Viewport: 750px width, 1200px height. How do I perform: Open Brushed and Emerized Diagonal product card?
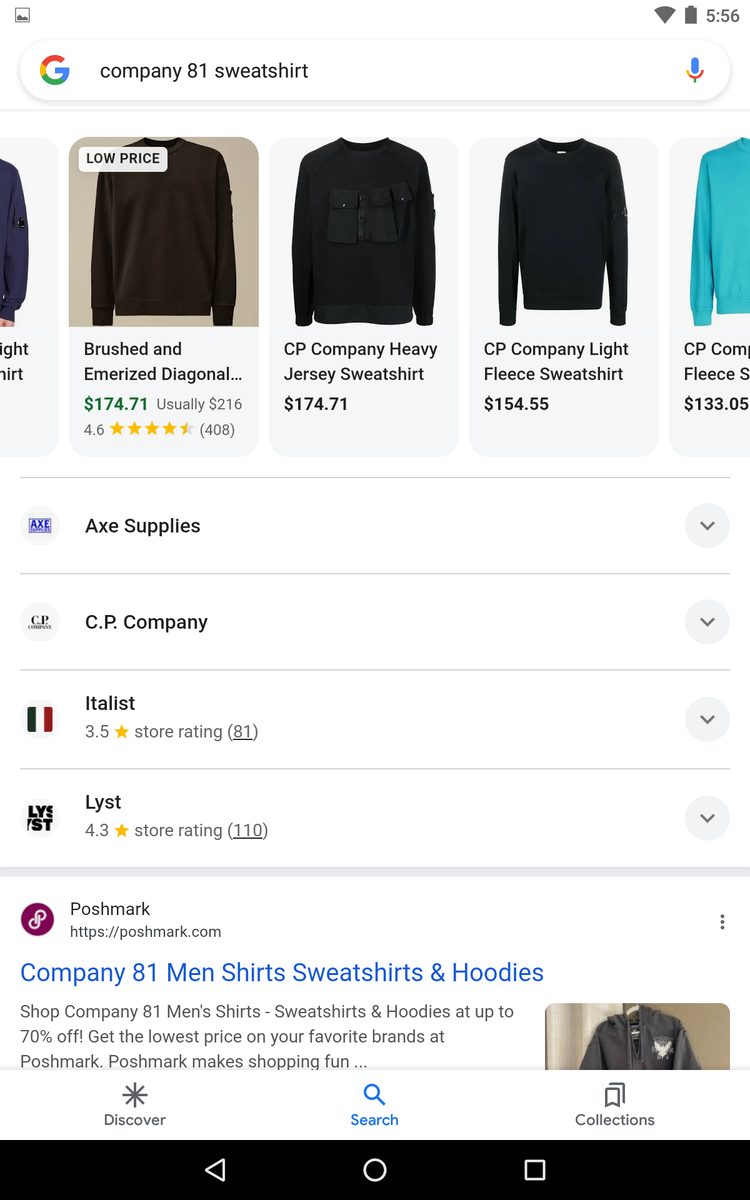[x=163, y=295]
